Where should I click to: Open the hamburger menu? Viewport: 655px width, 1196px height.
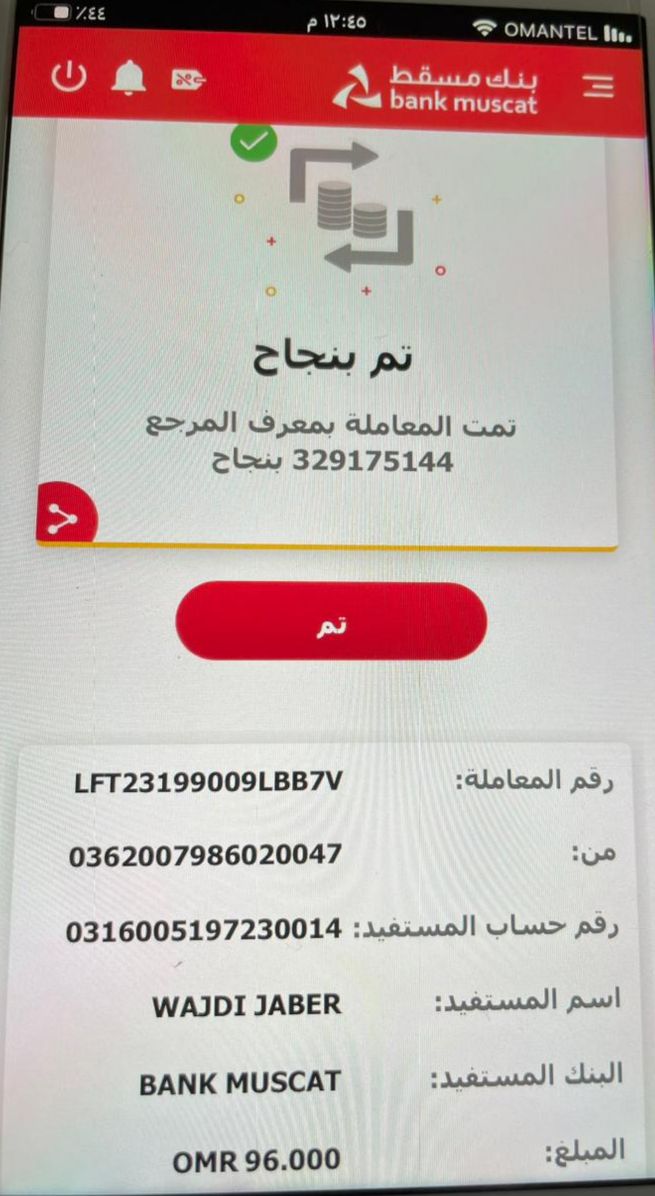click(598, 85)
